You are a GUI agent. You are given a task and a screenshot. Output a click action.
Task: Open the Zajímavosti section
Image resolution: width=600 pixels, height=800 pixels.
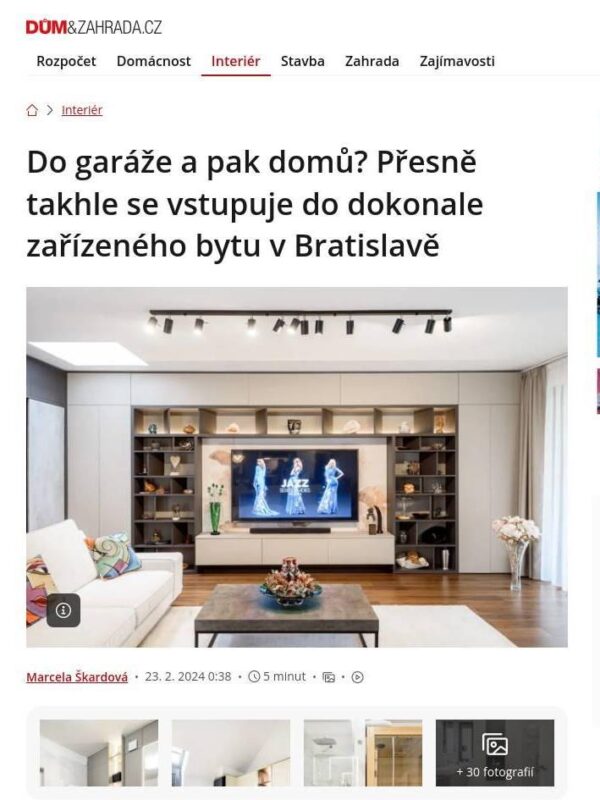pos(457,61)
